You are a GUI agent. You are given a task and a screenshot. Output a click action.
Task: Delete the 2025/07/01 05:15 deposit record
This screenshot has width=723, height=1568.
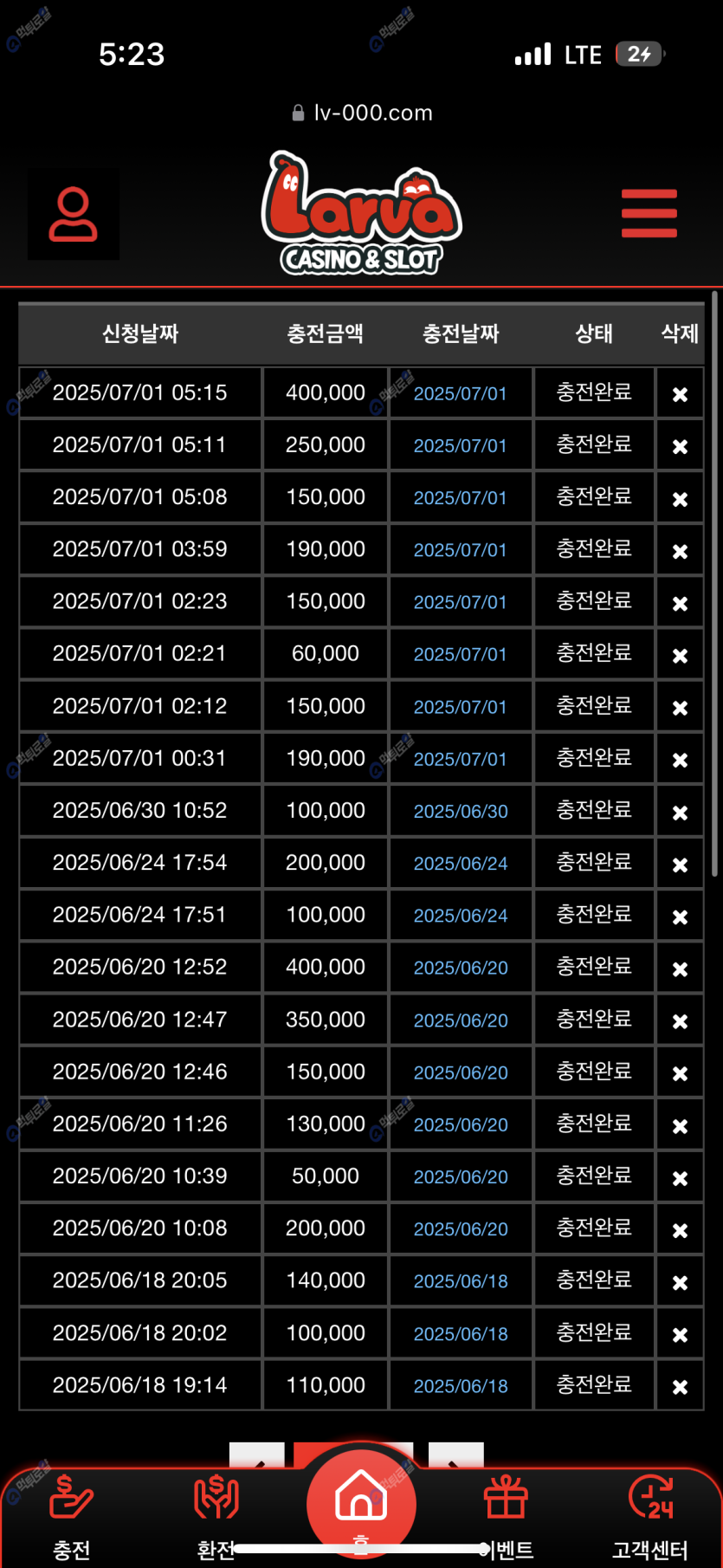pyautogui.click(x=680, y=394)
